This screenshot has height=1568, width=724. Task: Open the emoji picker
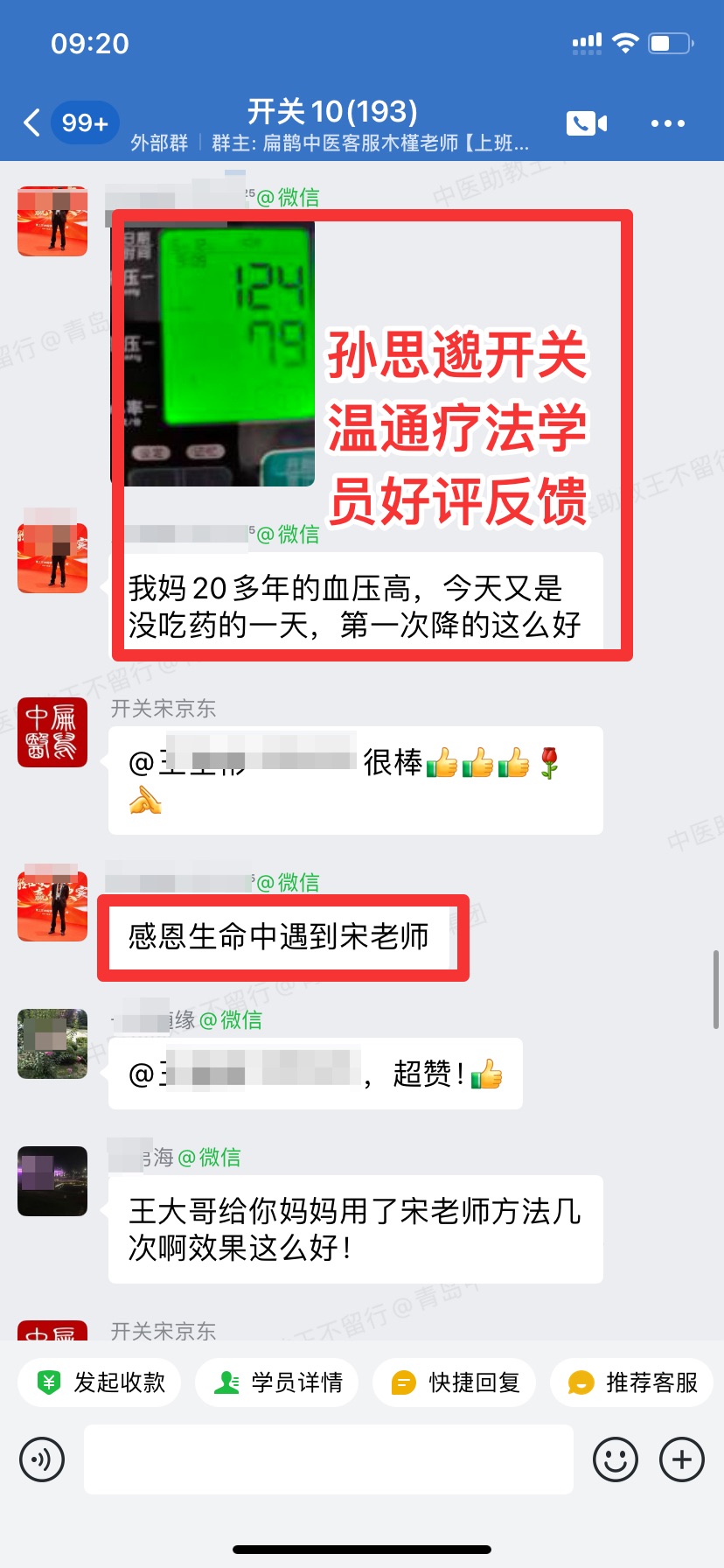pos(615,1459)
